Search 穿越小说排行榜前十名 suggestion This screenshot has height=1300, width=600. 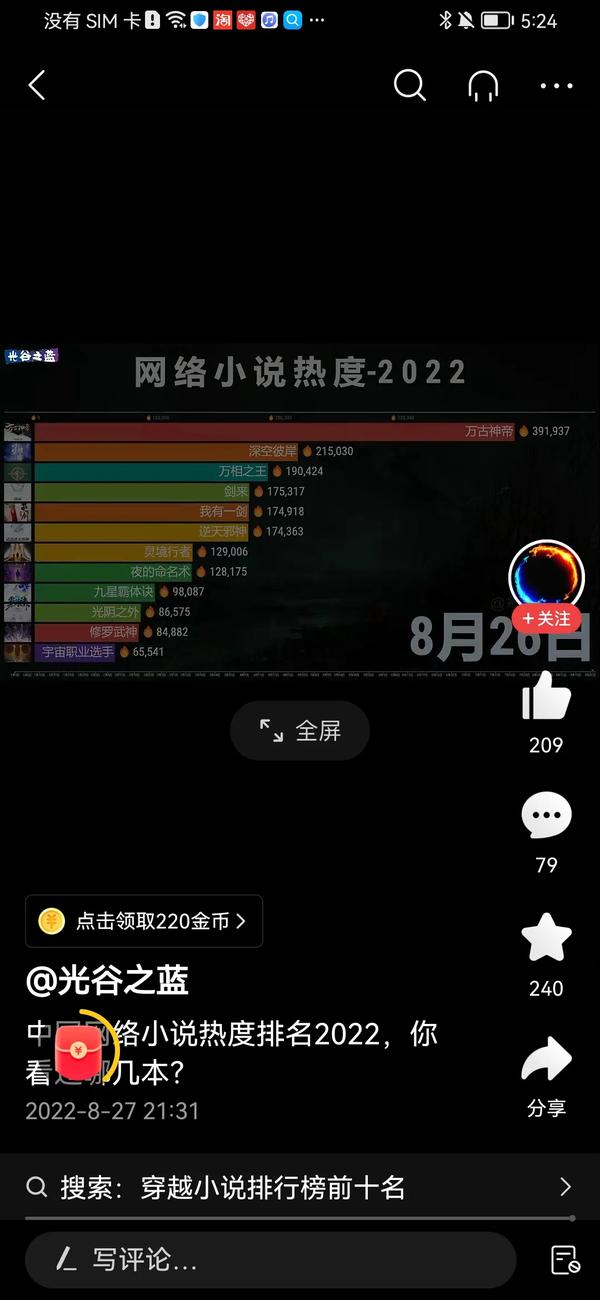coord(300,1187)
